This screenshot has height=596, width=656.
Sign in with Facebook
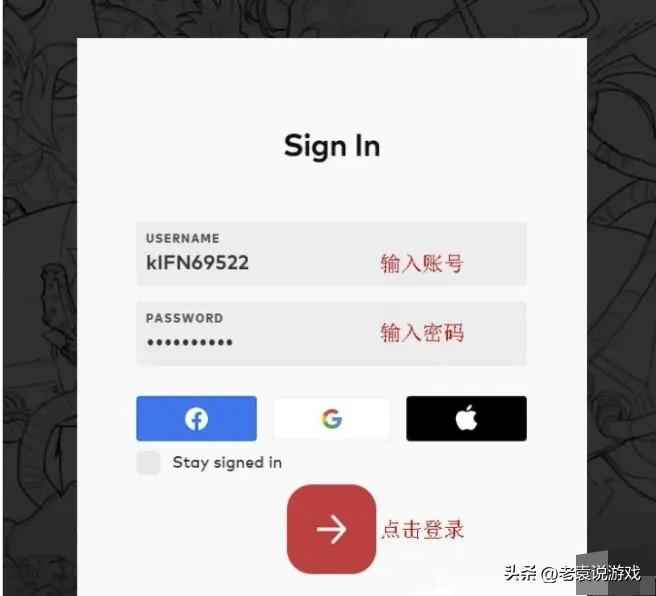[x=196, y=419]
